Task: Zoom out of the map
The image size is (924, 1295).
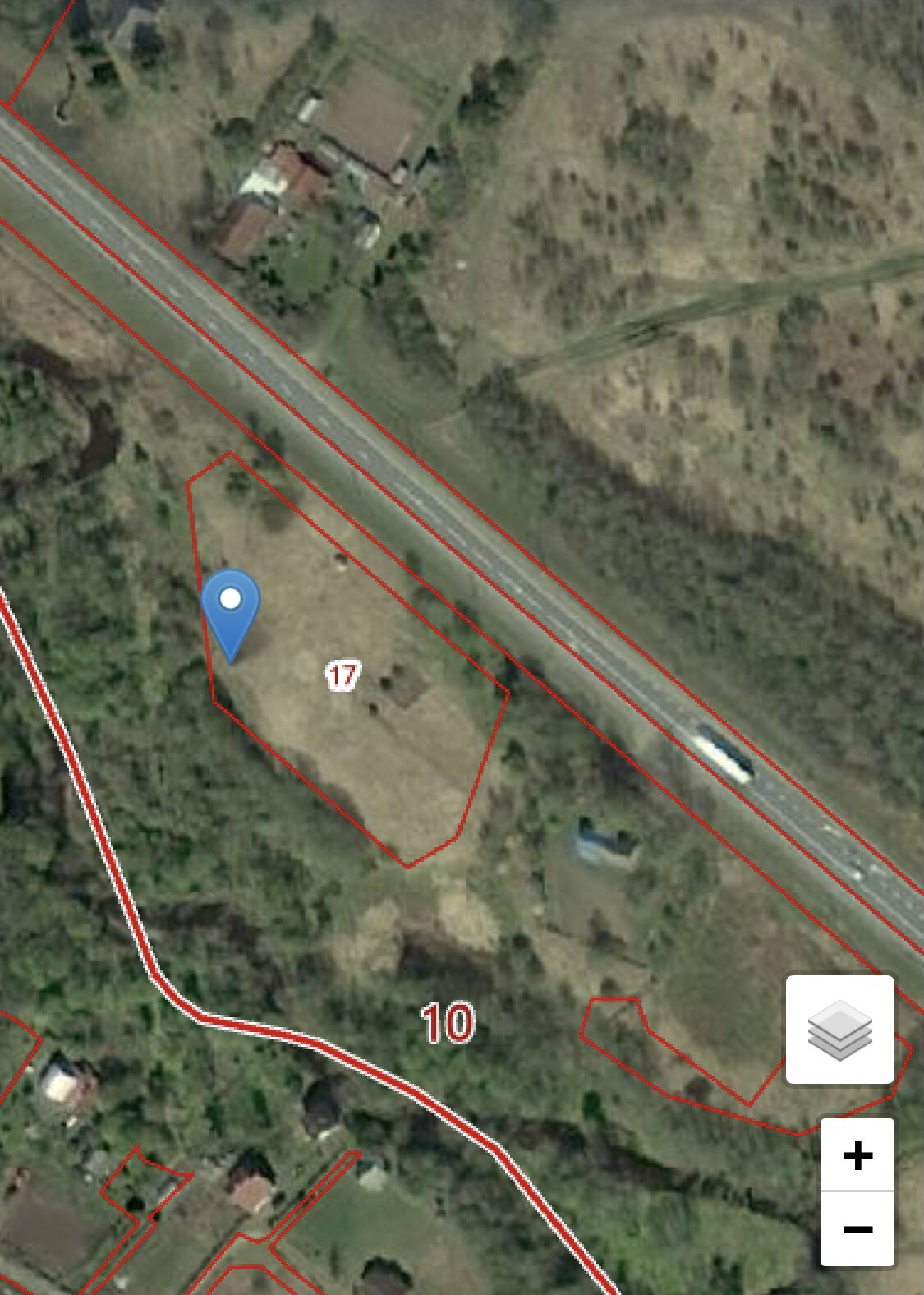Action: 857,1229
